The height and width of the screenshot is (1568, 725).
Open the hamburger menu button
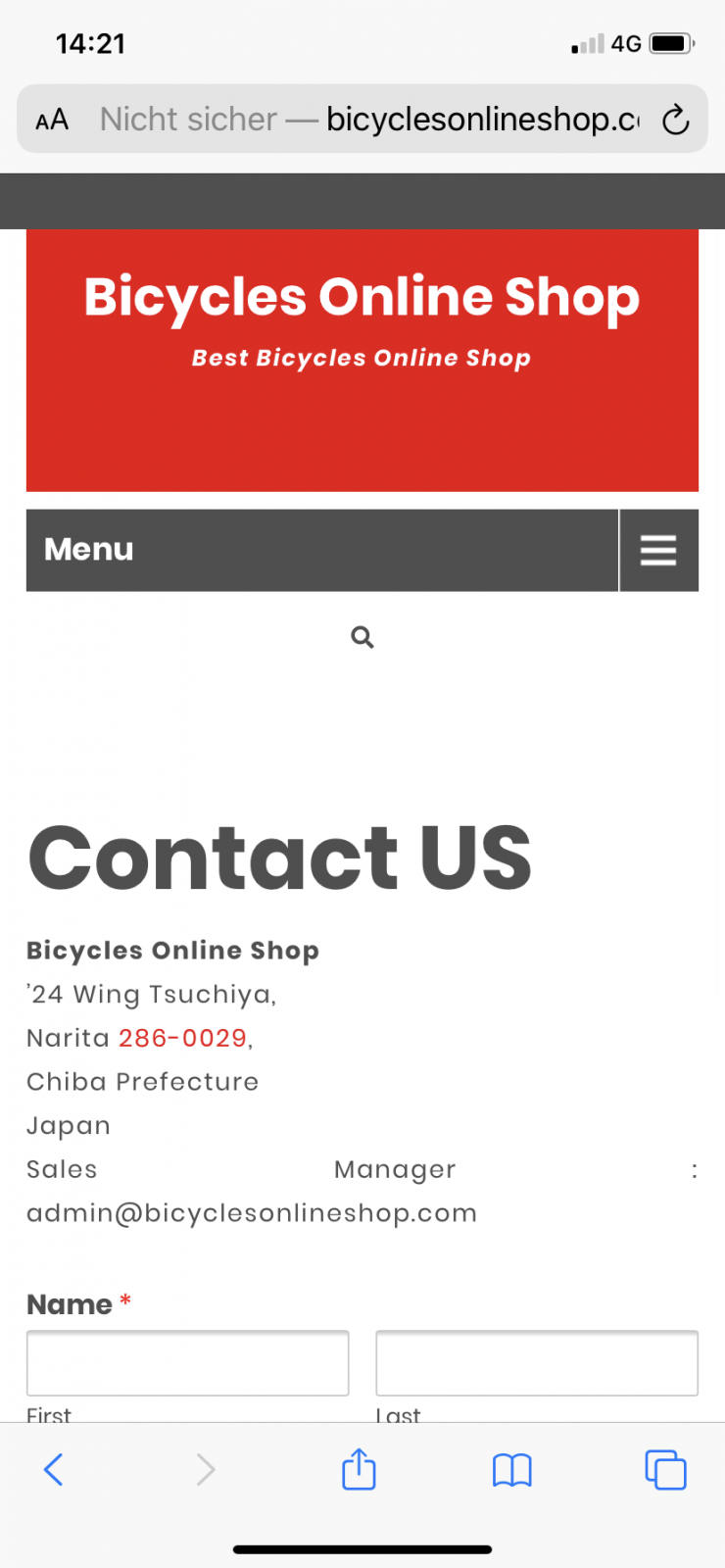658,550
